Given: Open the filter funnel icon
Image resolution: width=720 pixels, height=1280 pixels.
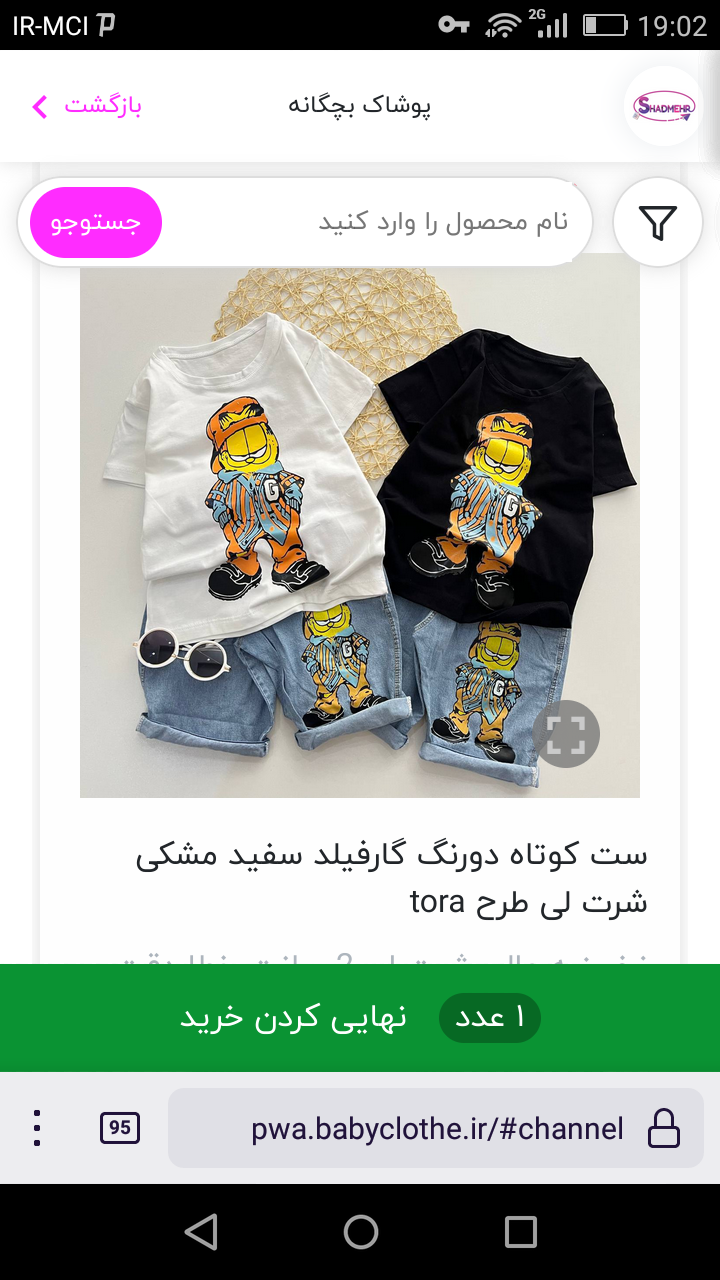Looking at the screenshot, I should point(658,222).
